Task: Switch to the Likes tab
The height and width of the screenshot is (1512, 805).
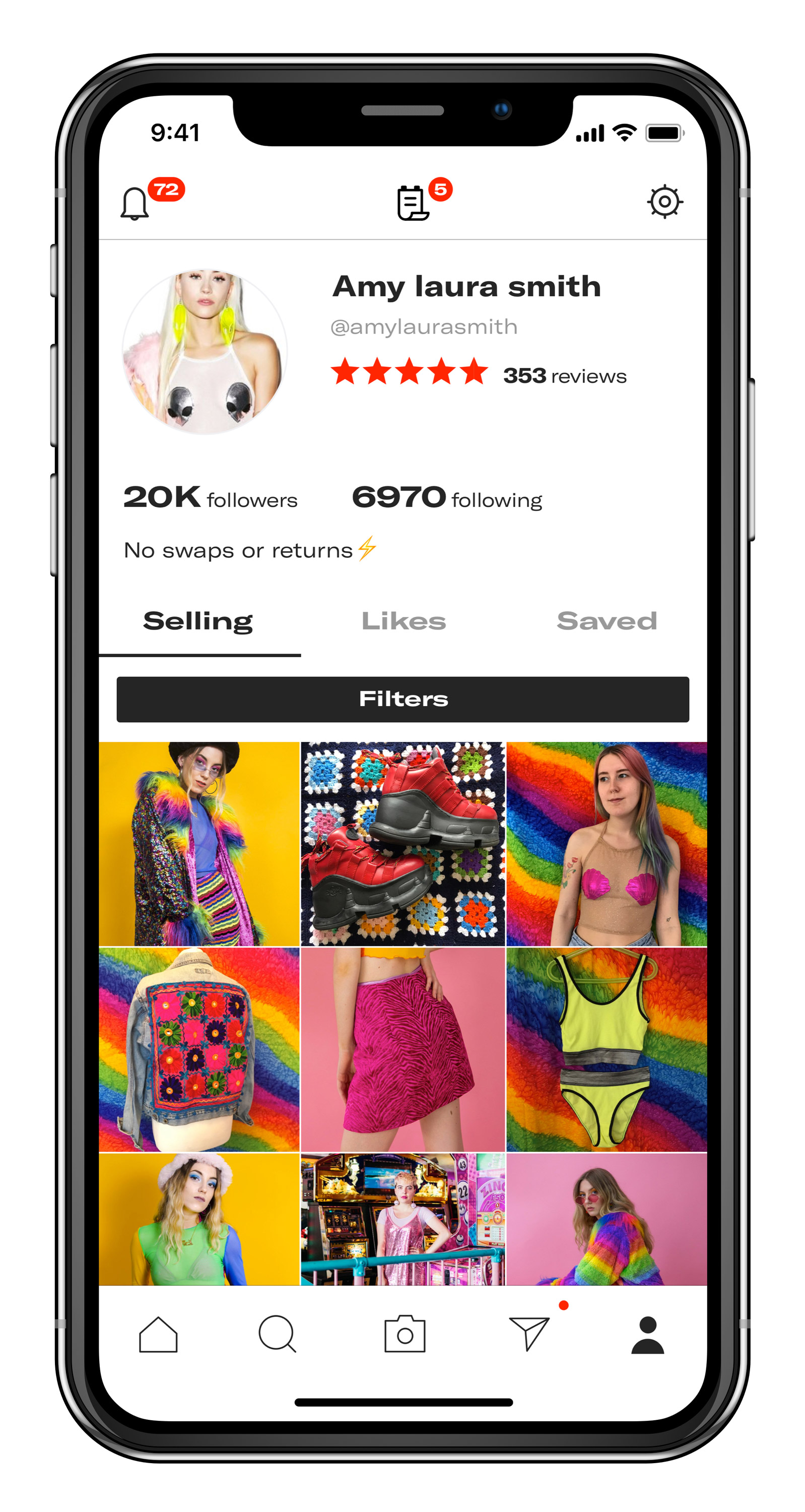Action: coord(403,621)
